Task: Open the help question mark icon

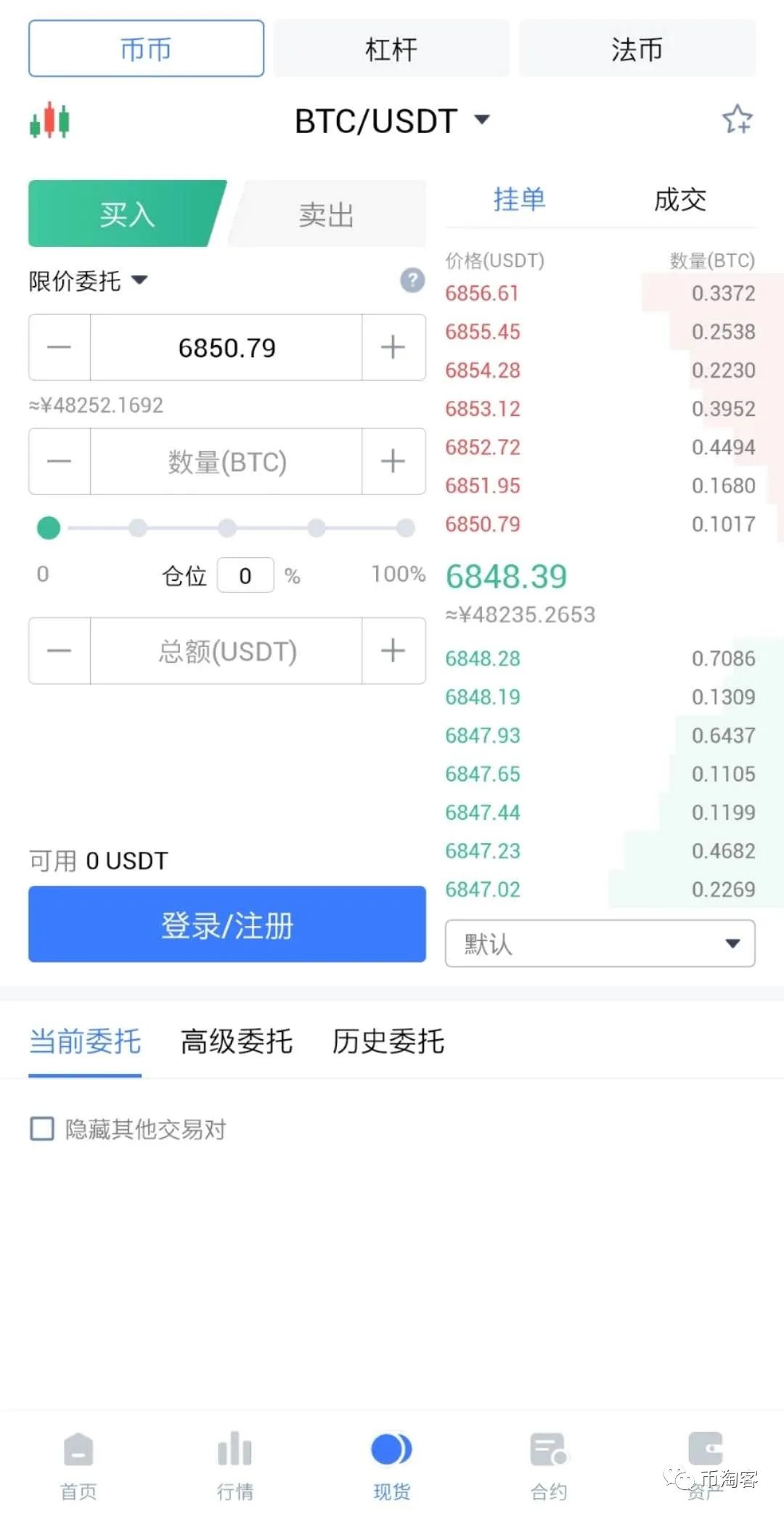Action: (x=412, y=281)
